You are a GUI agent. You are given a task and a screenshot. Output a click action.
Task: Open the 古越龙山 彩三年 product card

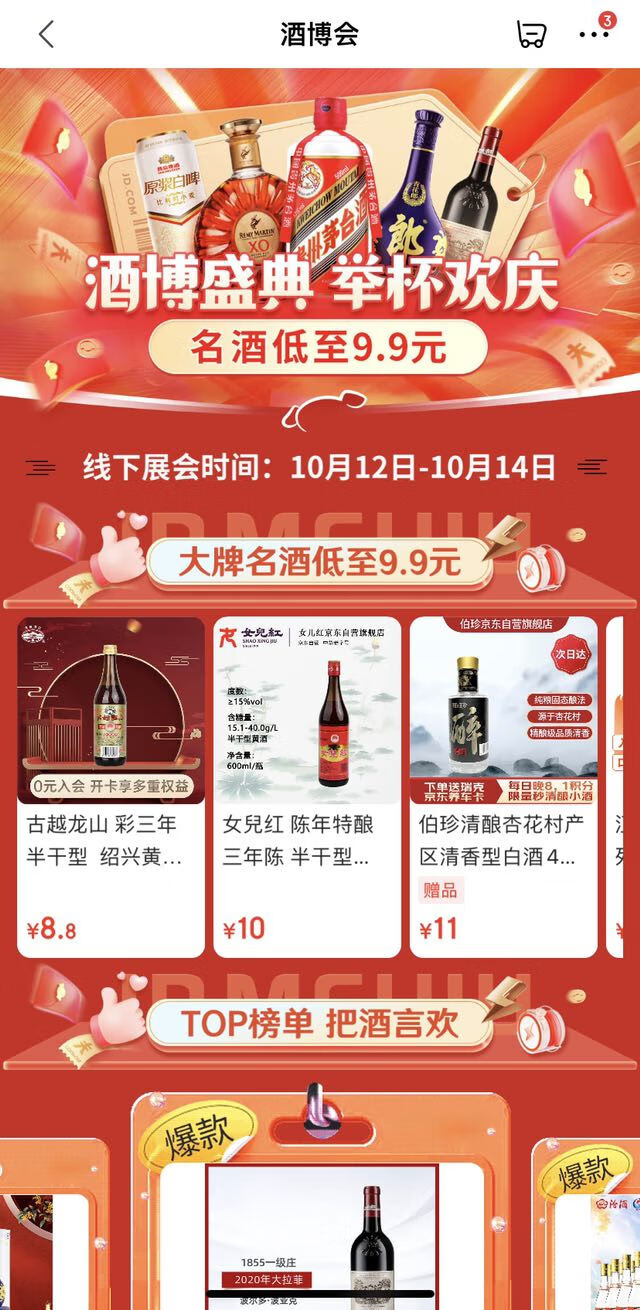111,787
